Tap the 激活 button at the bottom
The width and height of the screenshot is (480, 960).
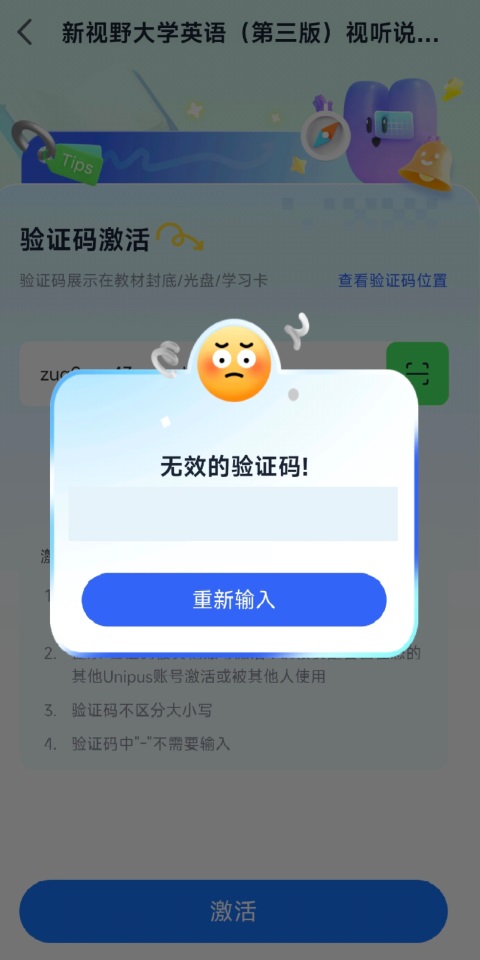(x=233, y=911)
